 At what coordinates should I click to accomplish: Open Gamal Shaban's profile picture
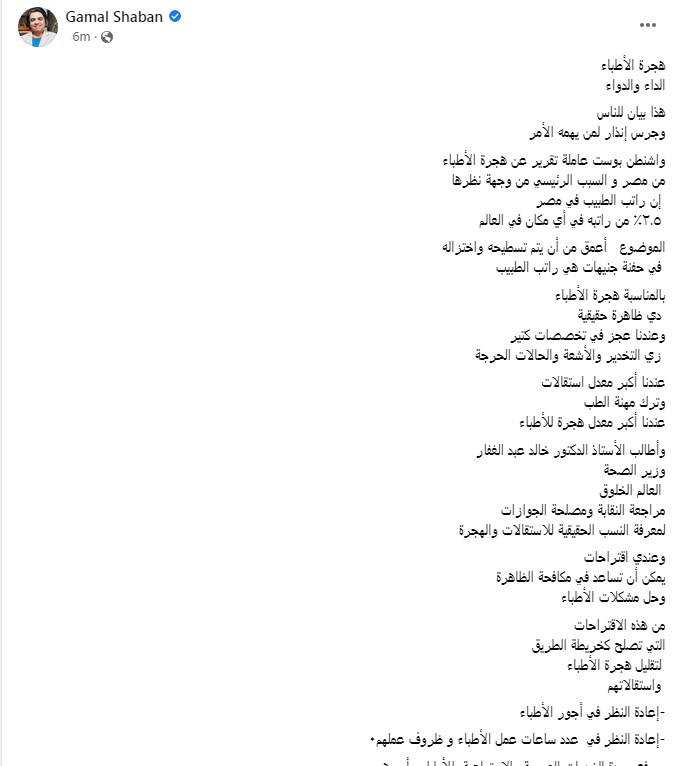coord(37,27)
